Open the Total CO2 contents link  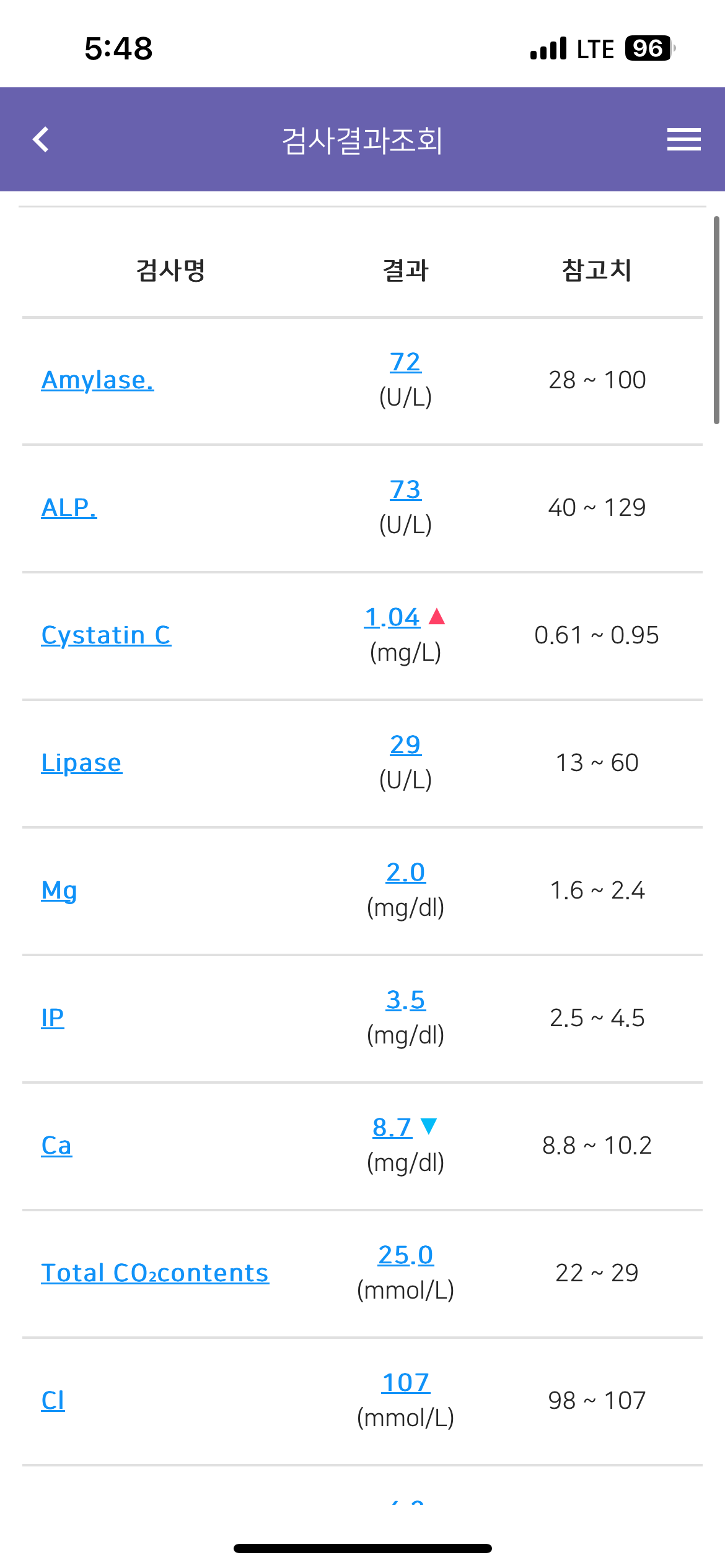click(155, 1273)
